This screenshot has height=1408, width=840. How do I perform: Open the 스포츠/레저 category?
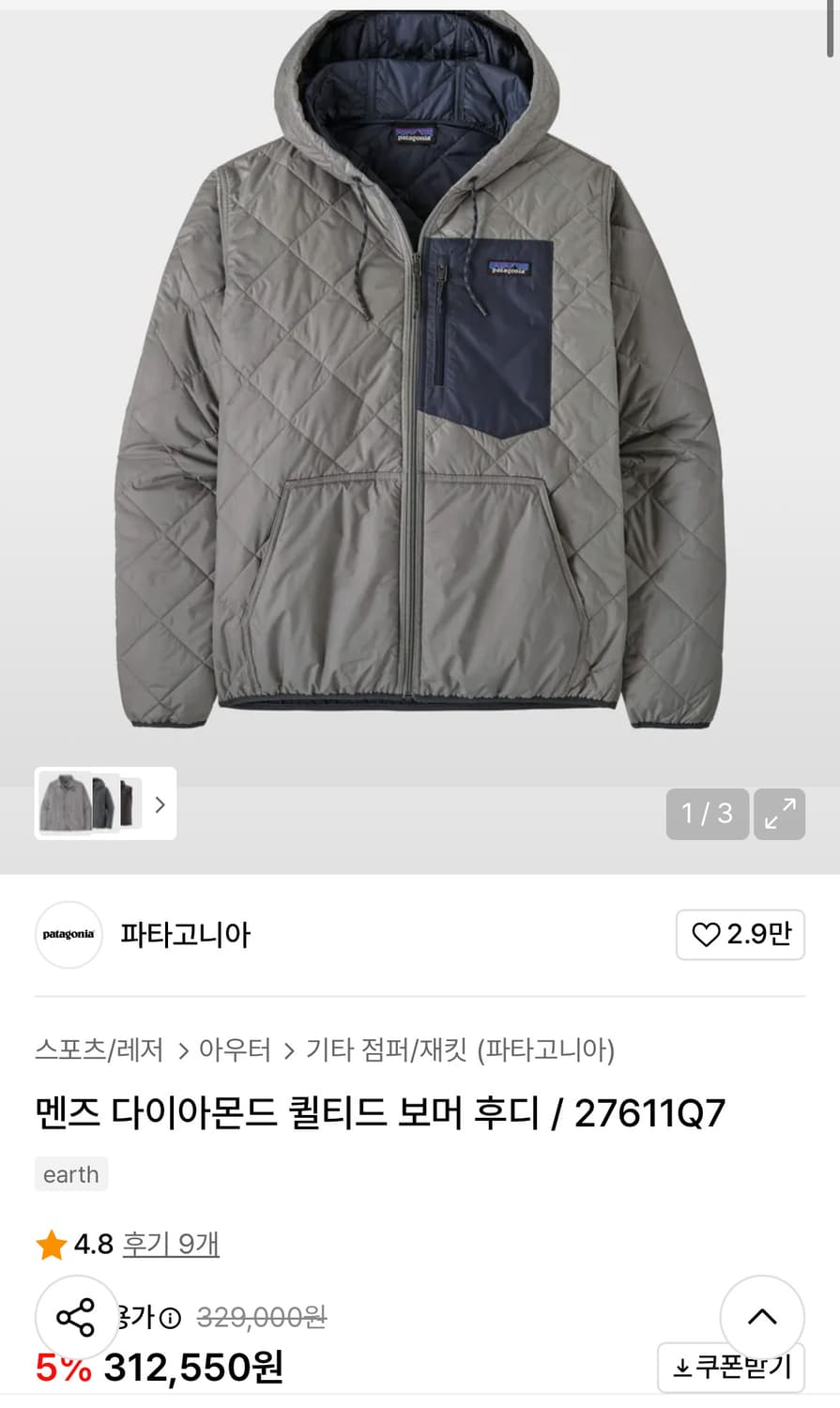(100, 1051)
